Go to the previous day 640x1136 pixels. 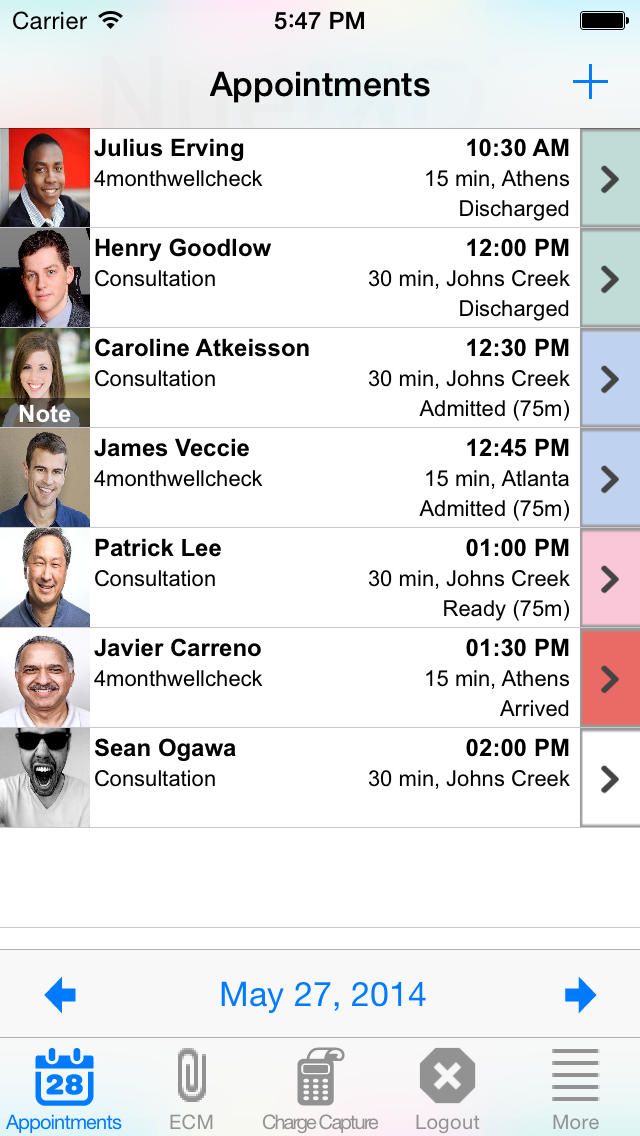(60, 995)
